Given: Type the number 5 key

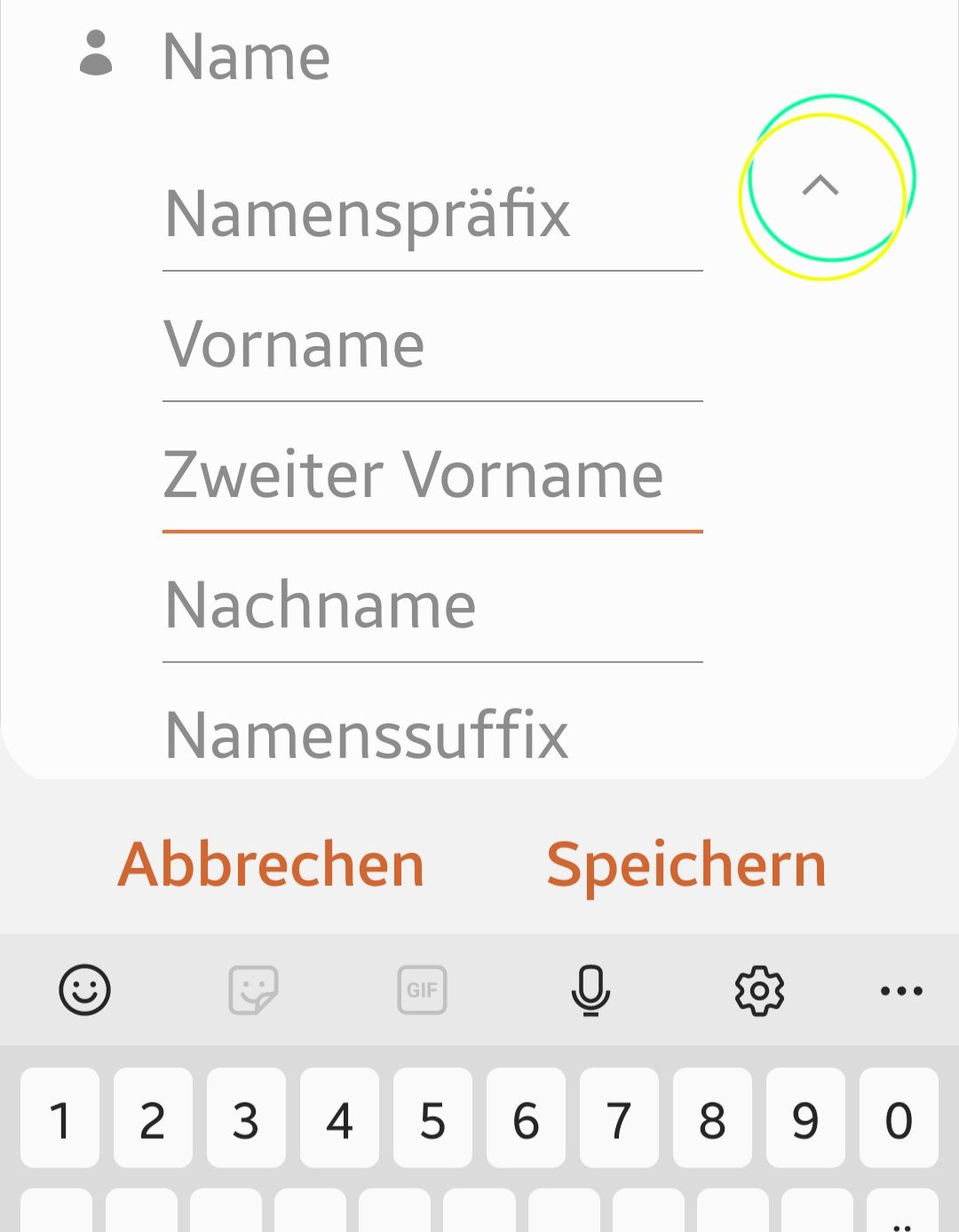Looking at the screenshot, I should click(x=432, y=1119).
